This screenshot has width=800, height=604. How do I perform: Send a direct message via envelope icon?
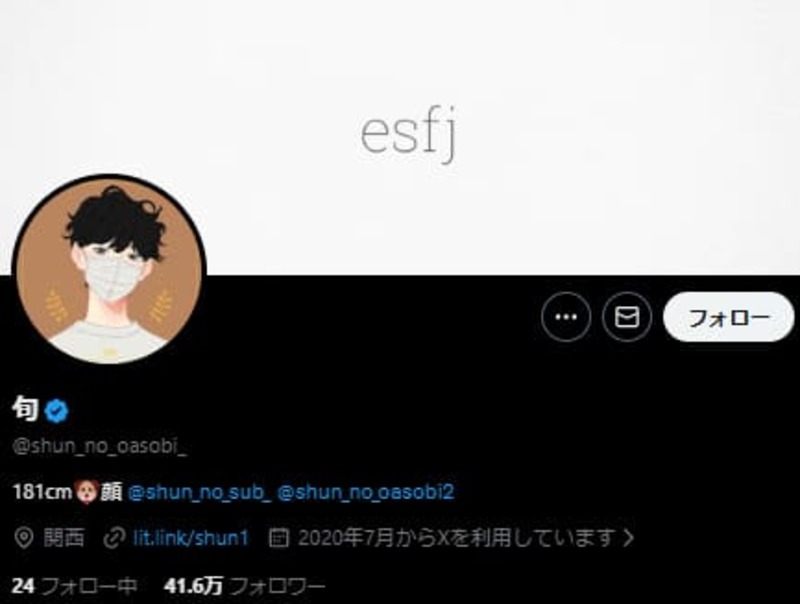pos(627,318)
